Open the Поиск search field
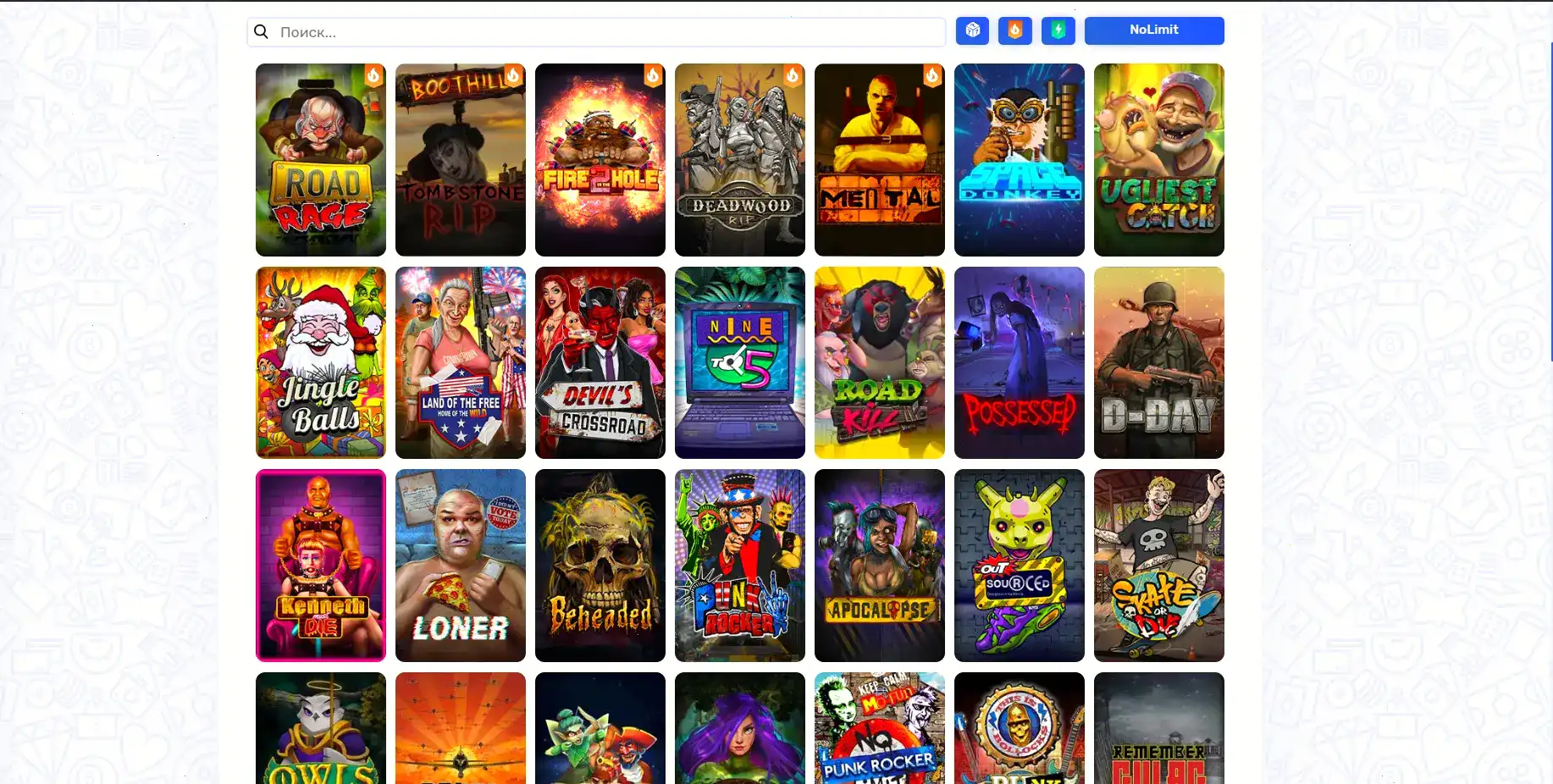 596,32
